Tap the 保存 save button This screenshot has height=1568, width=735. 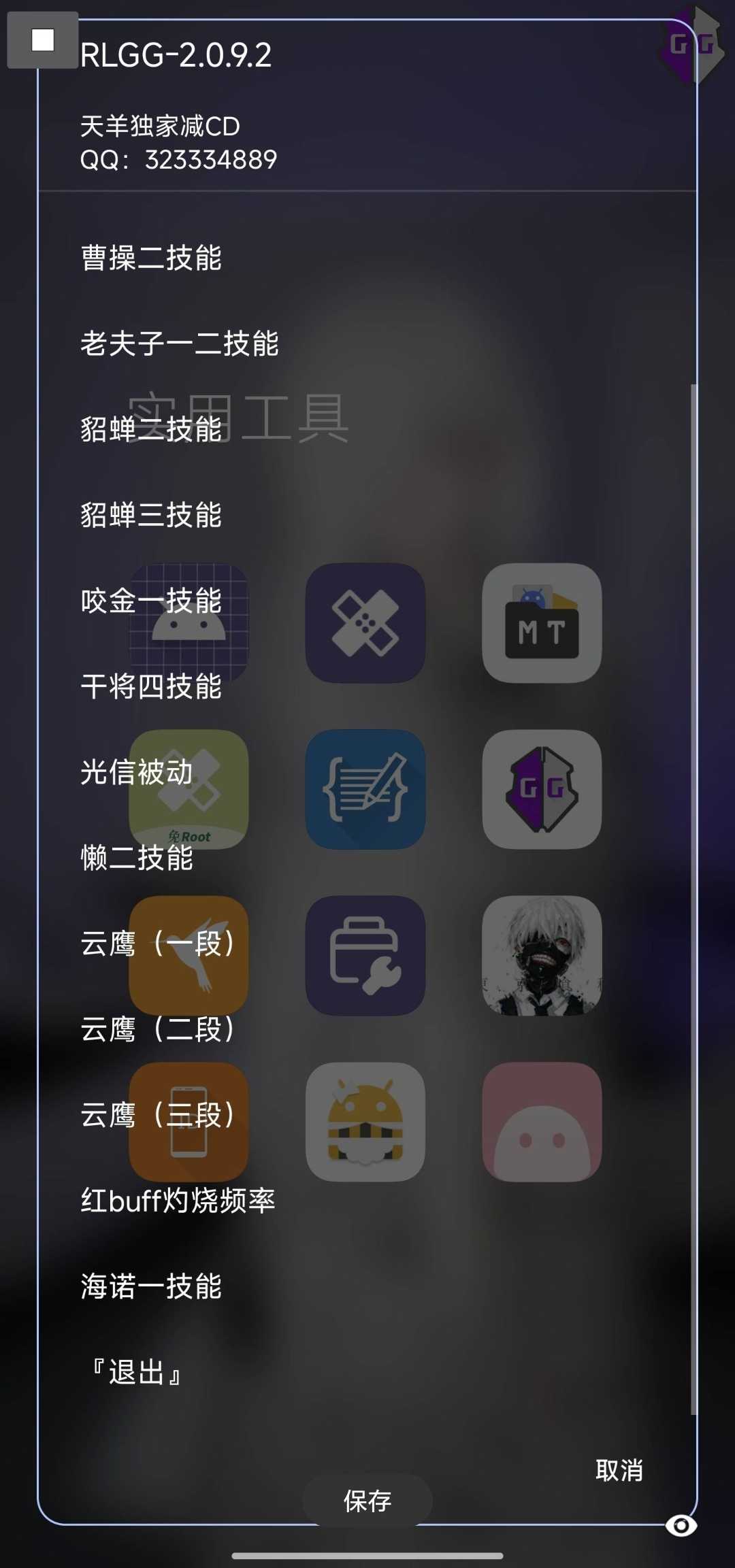367,1501
